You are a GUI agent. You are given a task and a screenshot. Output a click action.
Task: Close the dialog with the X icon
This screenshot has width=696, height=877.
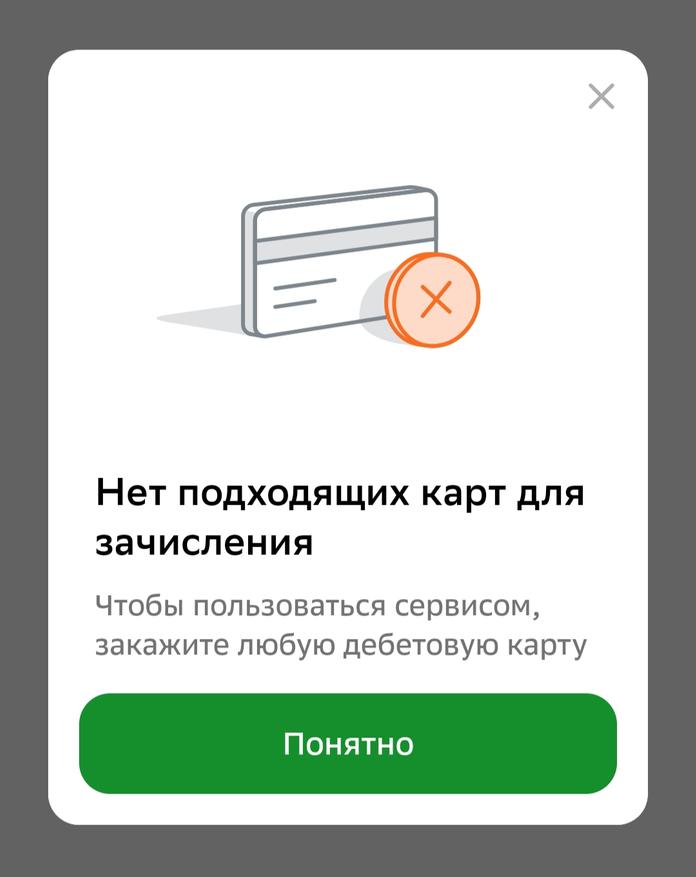601,97
